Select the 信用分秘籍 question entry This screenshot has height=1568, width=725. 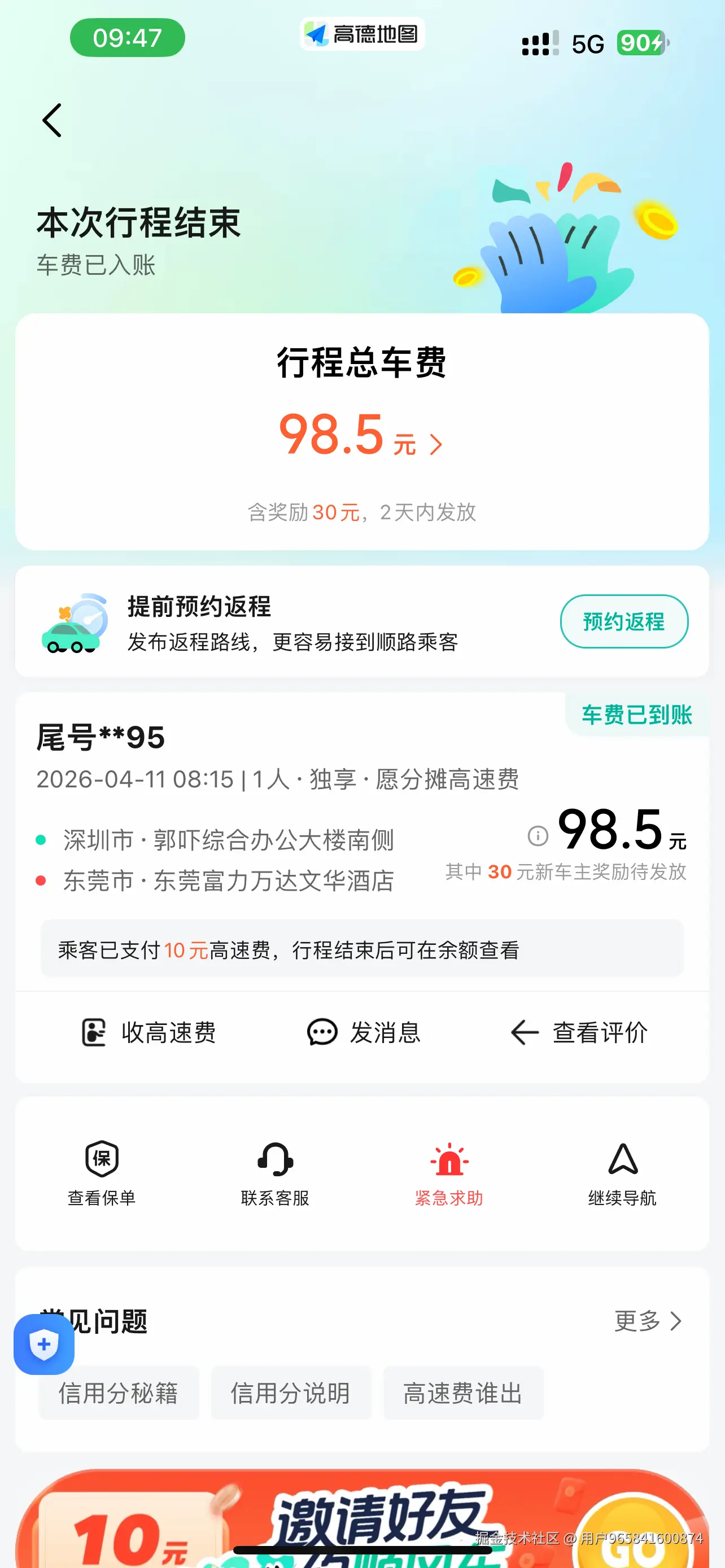click(x=119, y=1394)
